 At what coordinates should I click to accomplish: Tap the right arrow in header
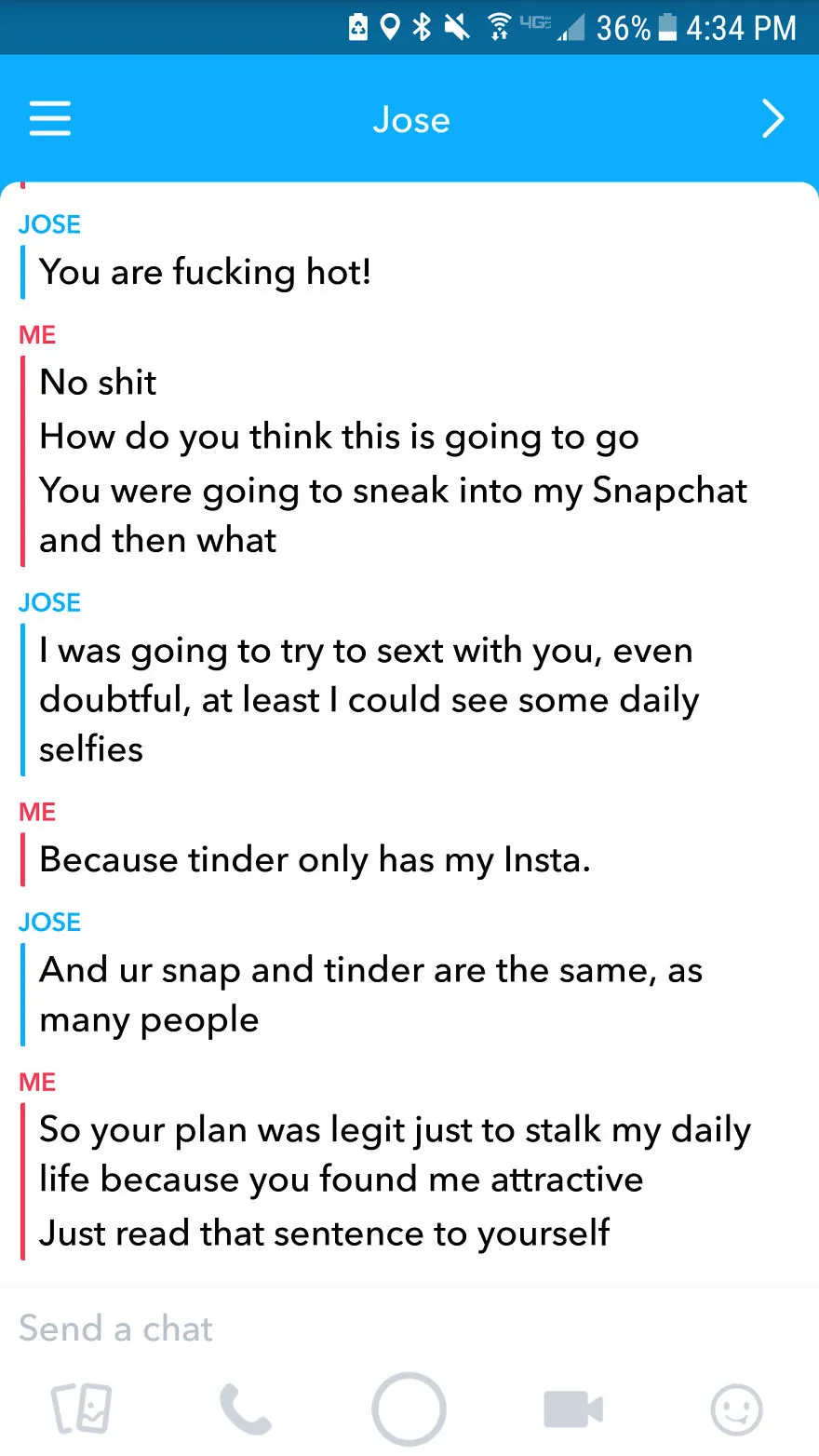pyautogui.click(x=772, y=119)
